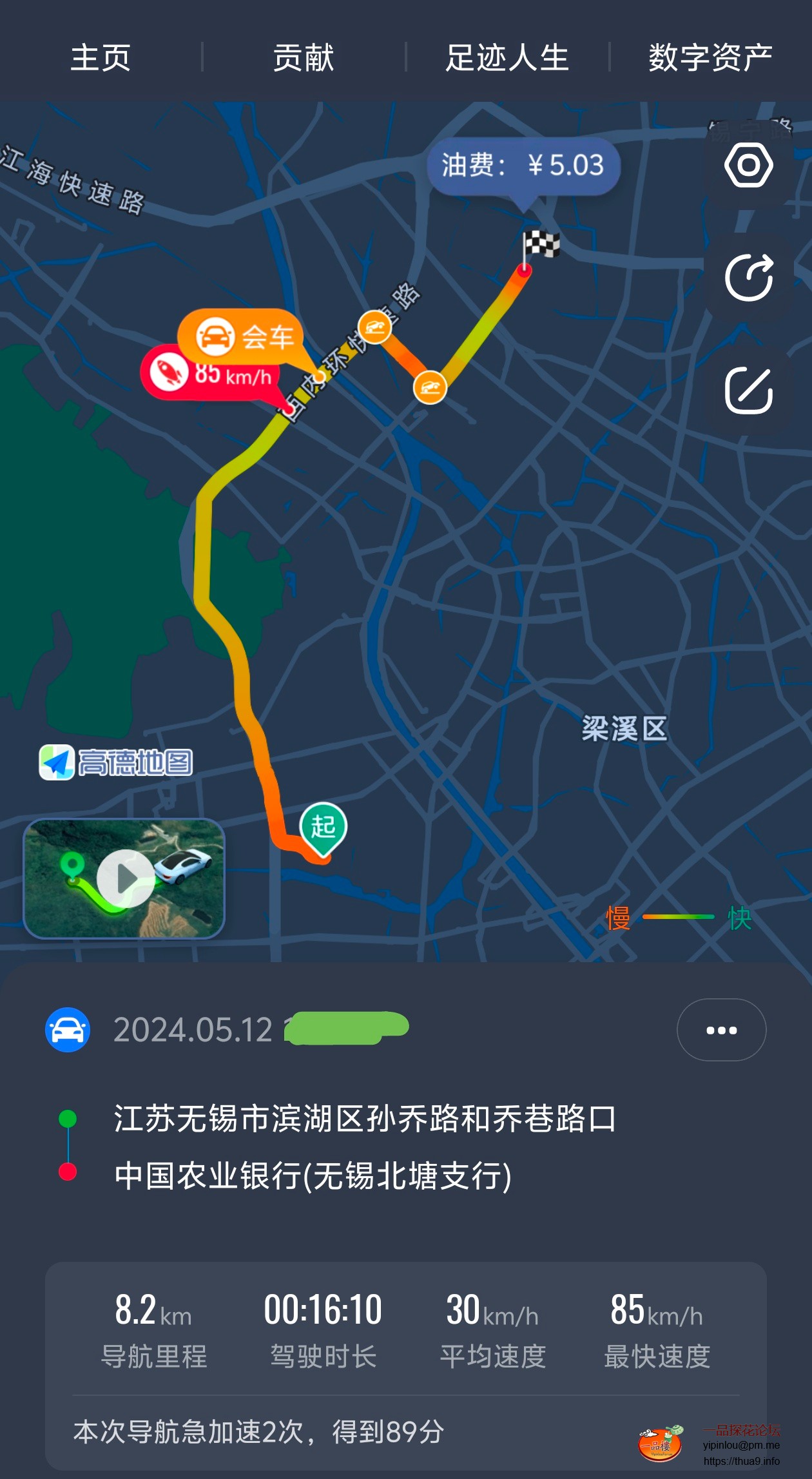812x1479 pixels.
Task: Open the hexagon settings icon
Action: coord(748,166)
